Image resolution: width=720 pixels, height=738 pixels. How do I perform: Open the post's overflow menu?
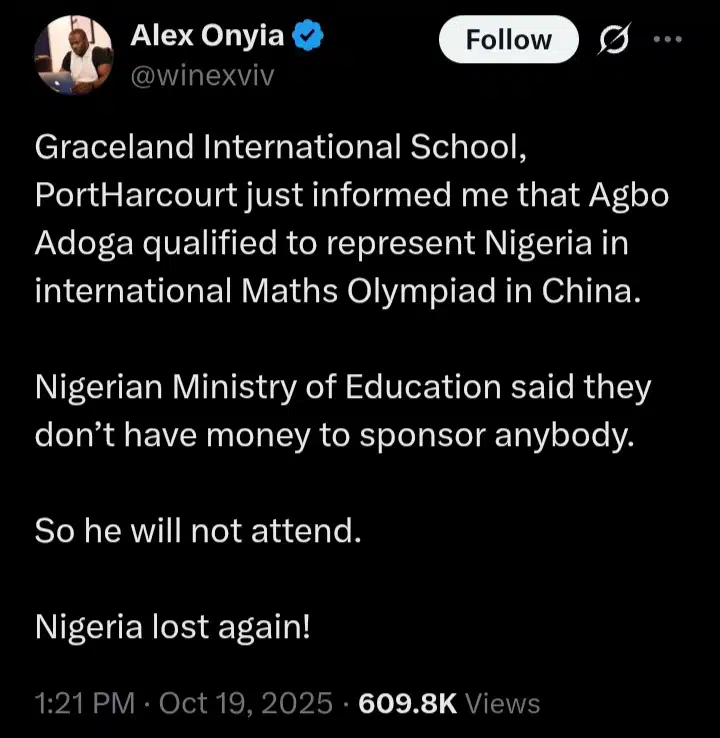pos(665,39)
